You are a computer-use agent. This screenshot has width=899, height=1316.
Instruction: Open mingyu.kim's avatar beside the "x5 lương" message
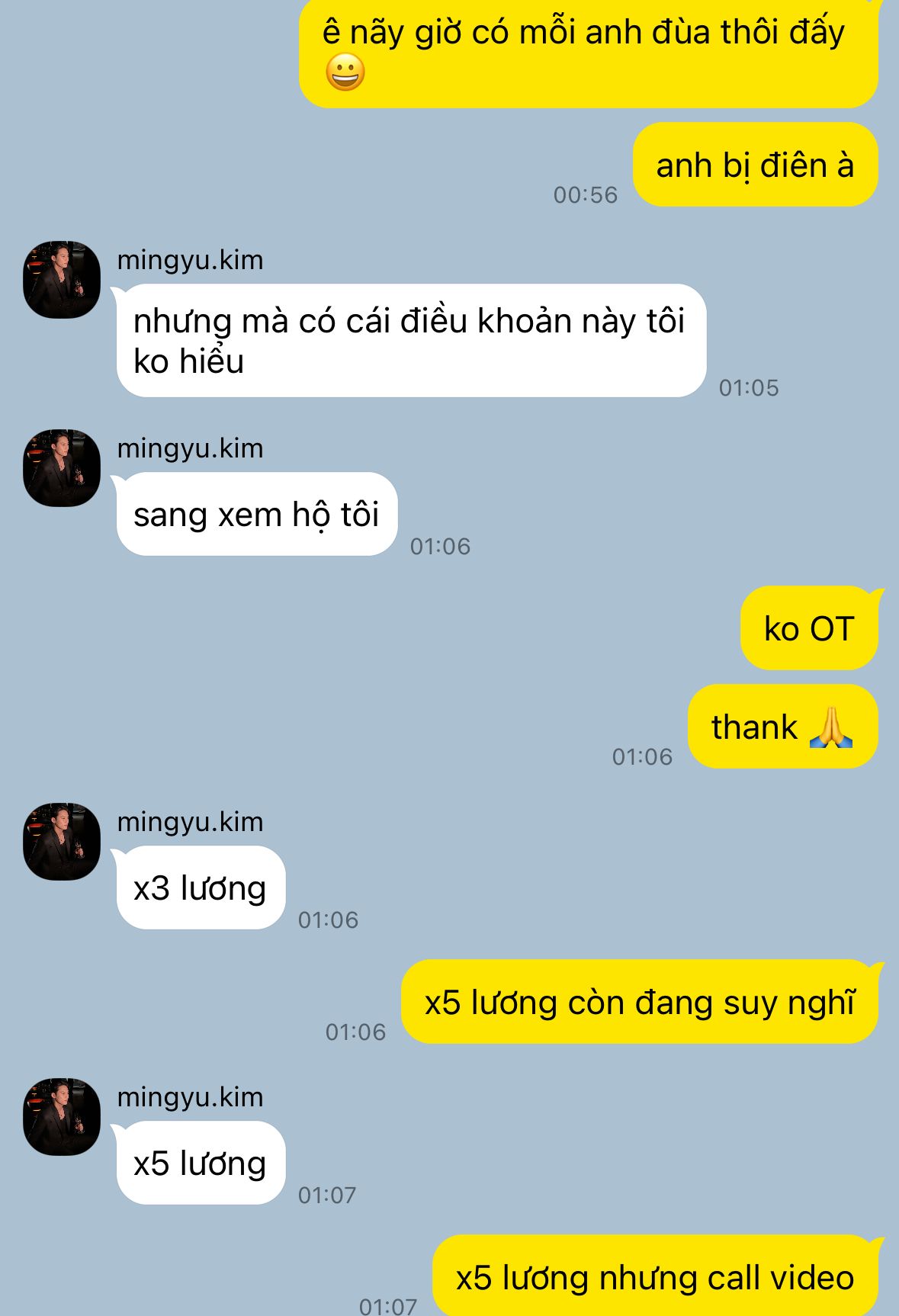[x=62, y=1116]
